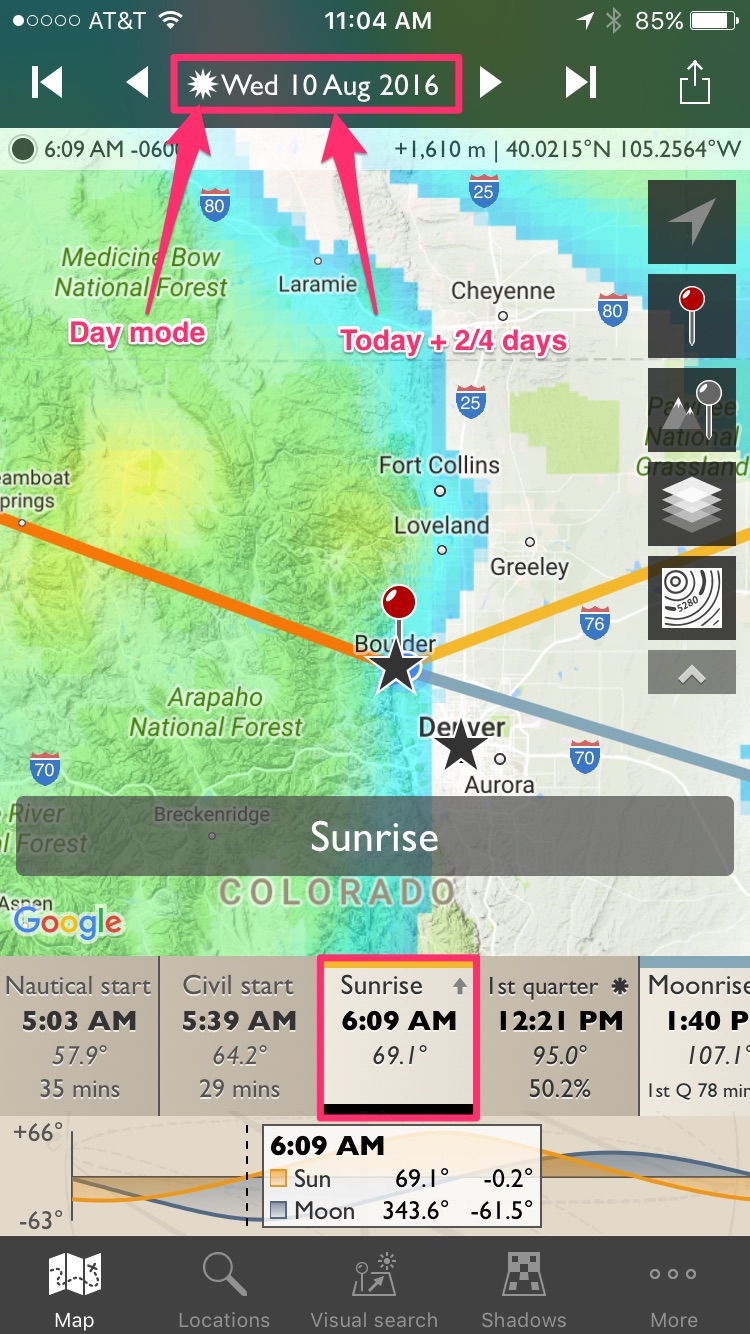Select the Nautical start event
Image resolution: width=750 pixels, height=1334 pixels.
pyautogui.click(x=79, y=1036)
